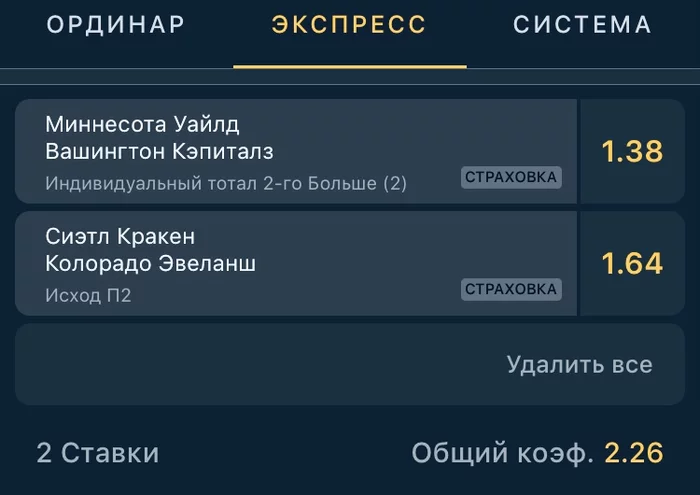Open the Миннесота Уайлд – Вашингтон Кэпиталз bet
The height and width of the screenshot is (495, 700).
[296, 152]
